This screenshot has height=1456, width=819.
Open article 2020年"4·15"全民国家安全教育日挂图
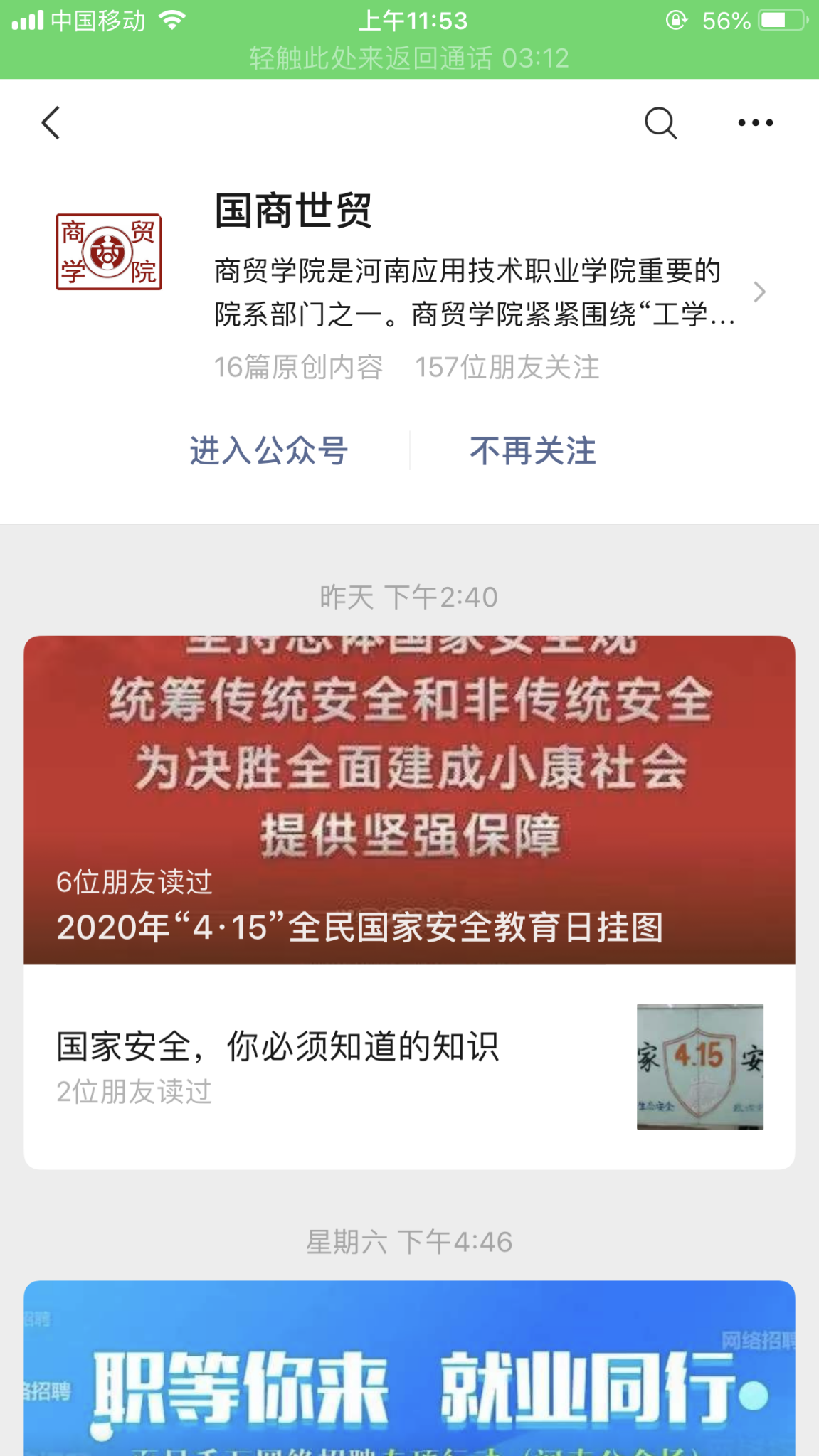click(x=409, y=799)
